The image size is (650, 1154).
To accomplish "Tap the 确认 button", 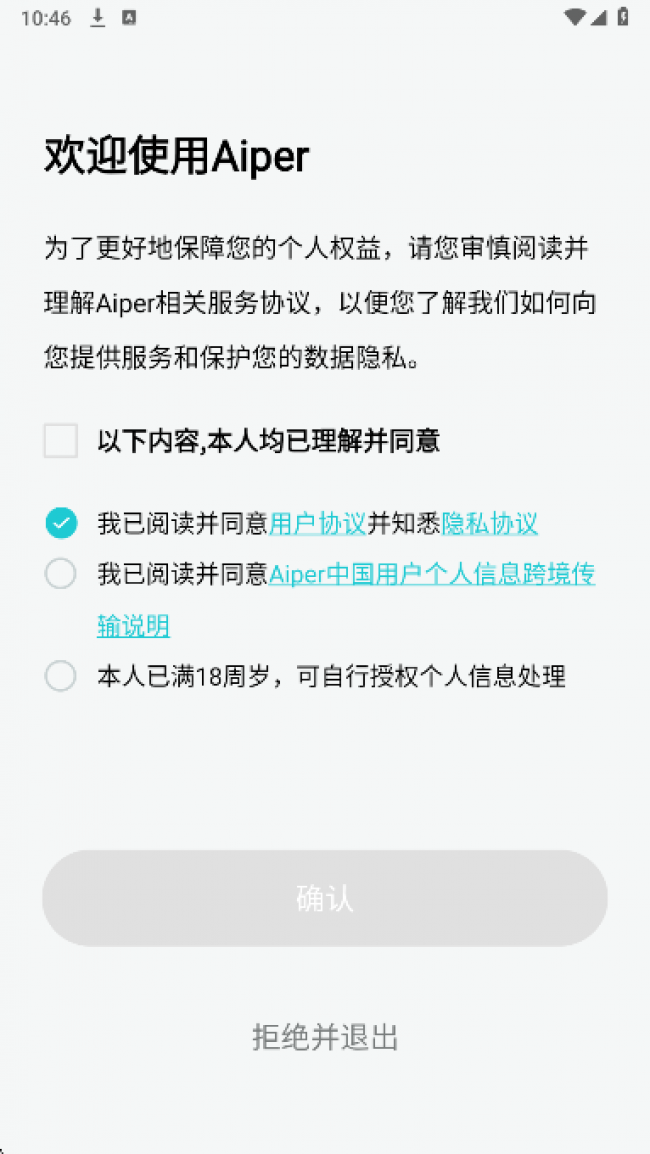I will [325, 898].
